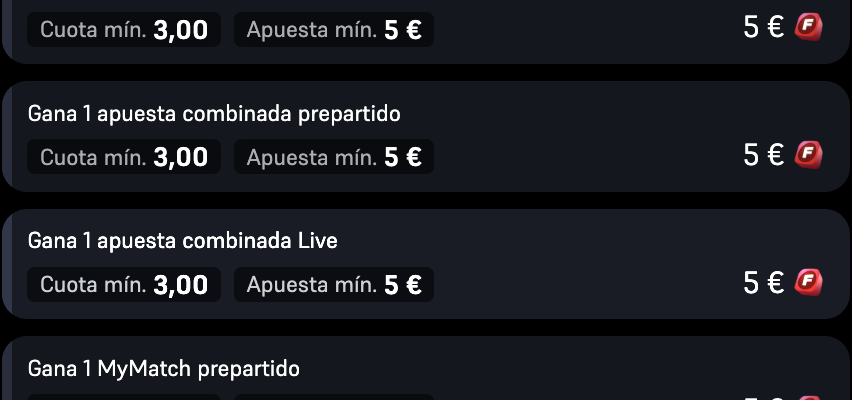The width and height of the screenshot is (852, 400).
Task: Select the 'Gana 1 apuesta combinada Live' mission
Action: click(183, 241)
